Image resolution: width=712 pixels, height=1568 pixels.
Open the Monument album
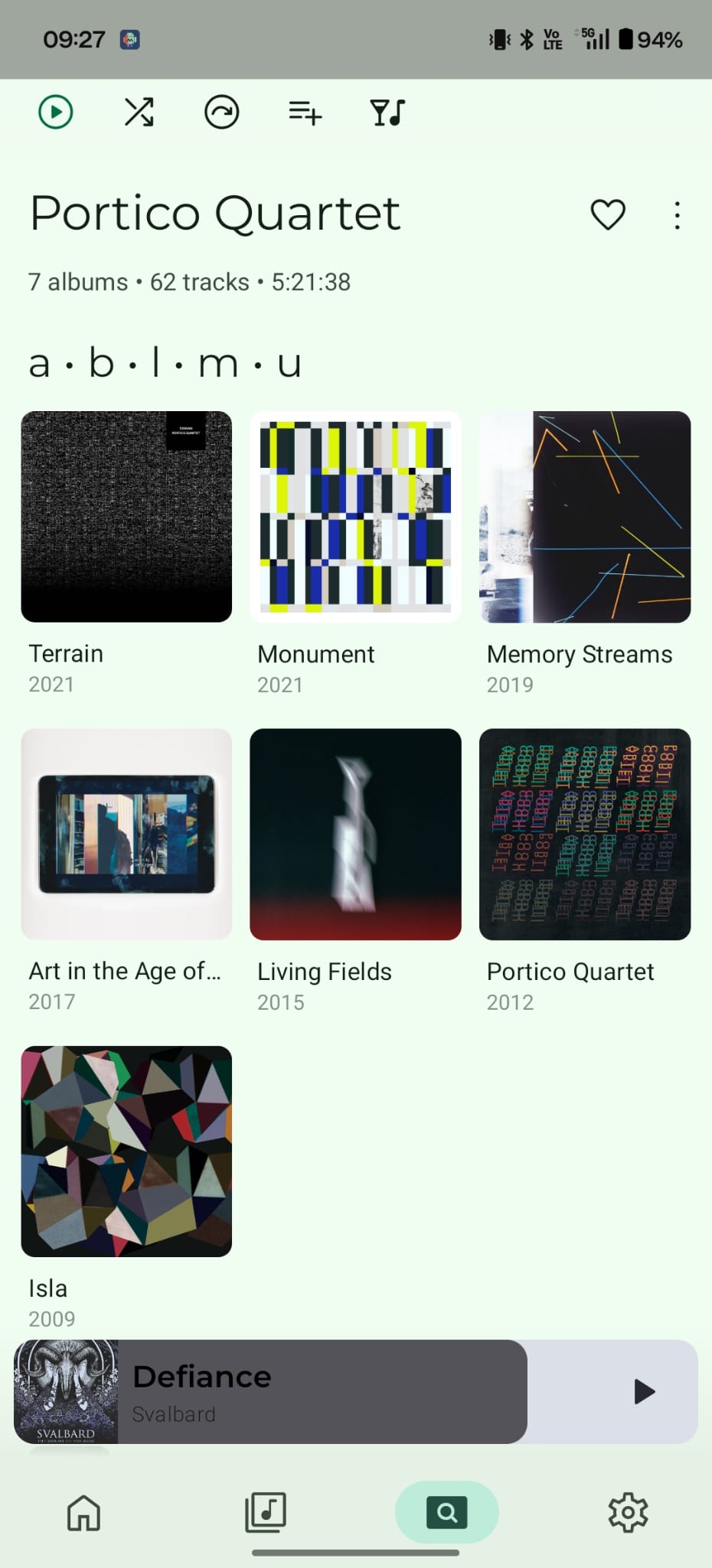(355, 517)
